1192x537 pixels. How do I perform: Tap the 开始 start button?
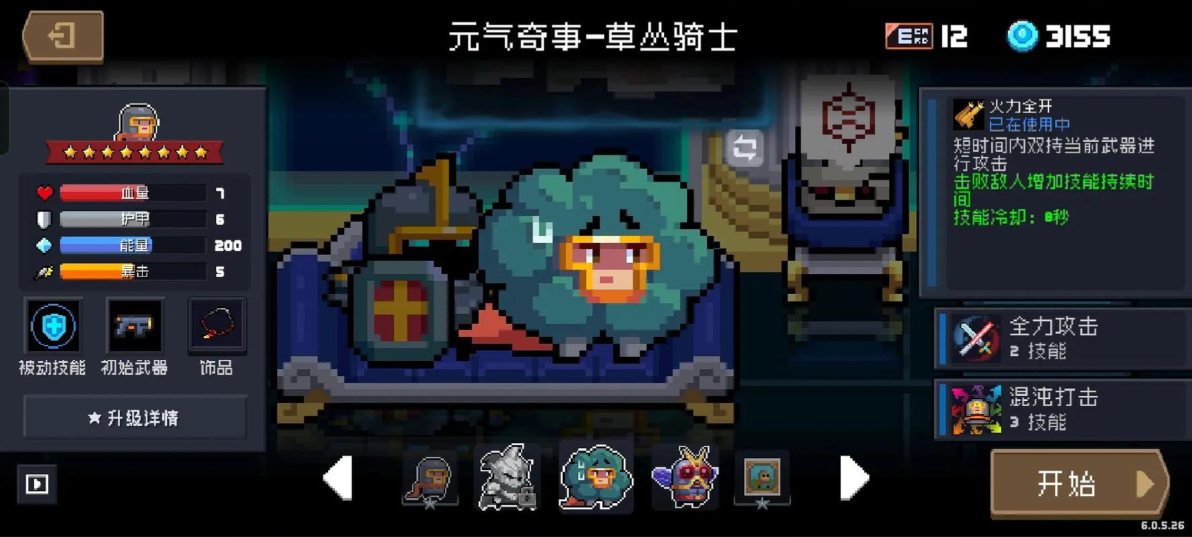click(x=1080, y=484)
